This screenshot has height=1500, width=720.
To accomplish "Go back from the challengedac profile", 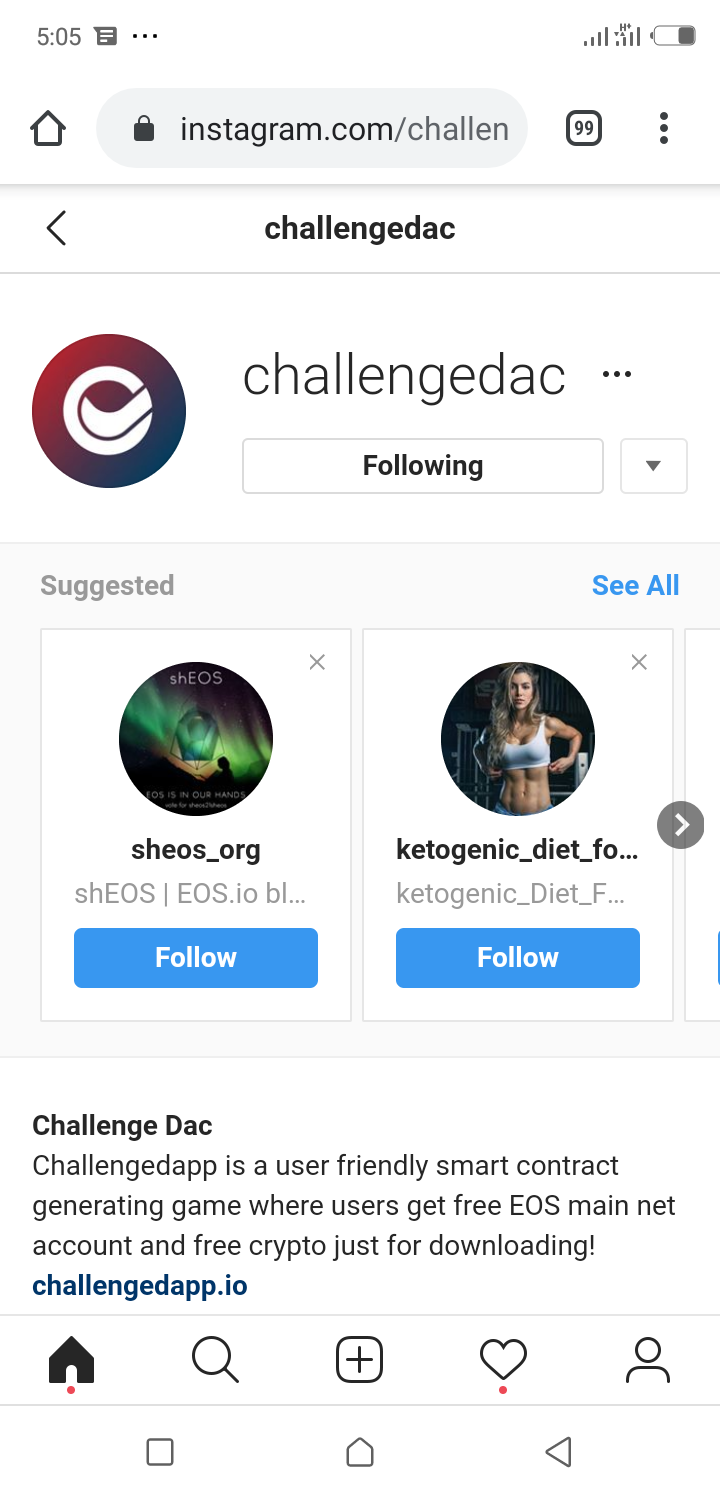I will click(x=56, y=228).
